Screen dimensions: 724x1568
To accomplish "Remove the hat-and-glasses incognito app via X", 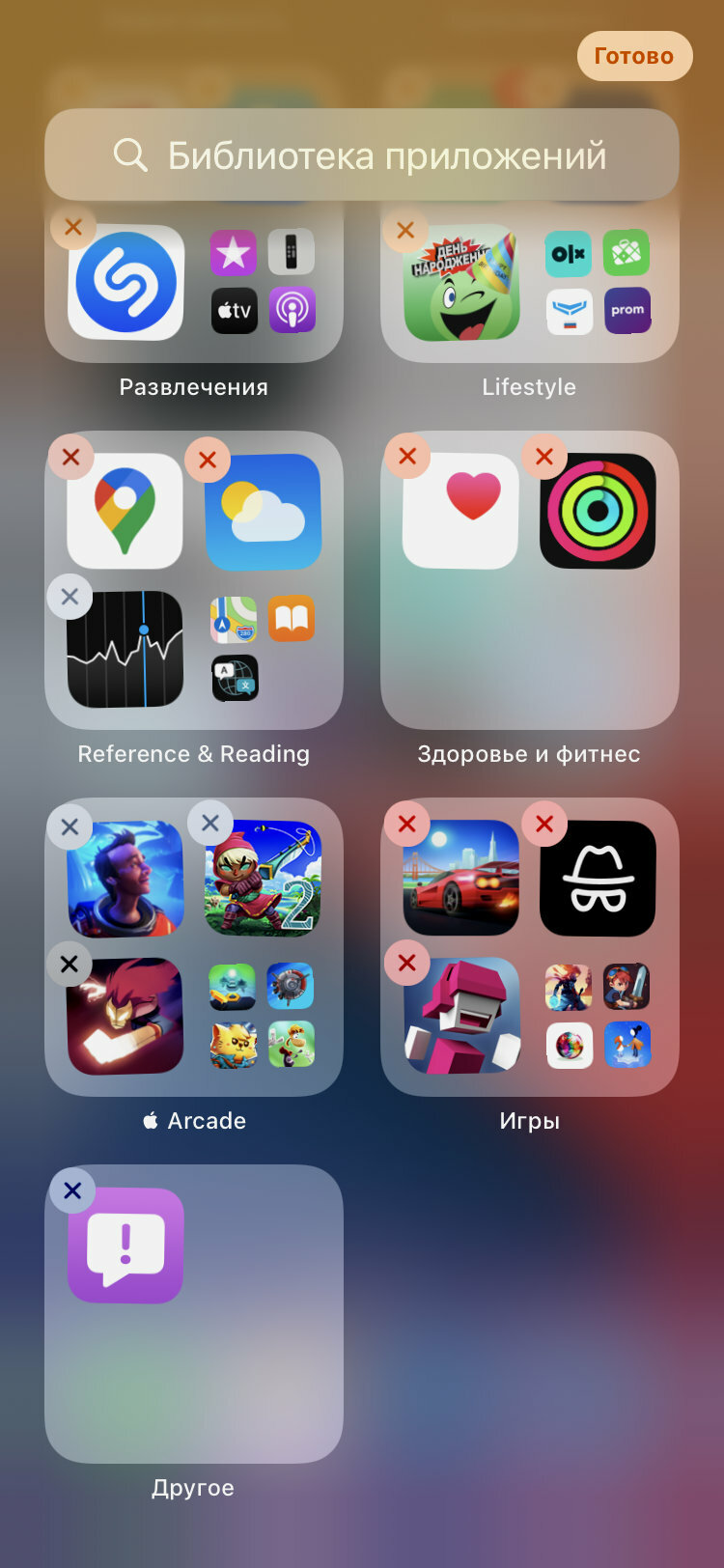I will [544, 824].
